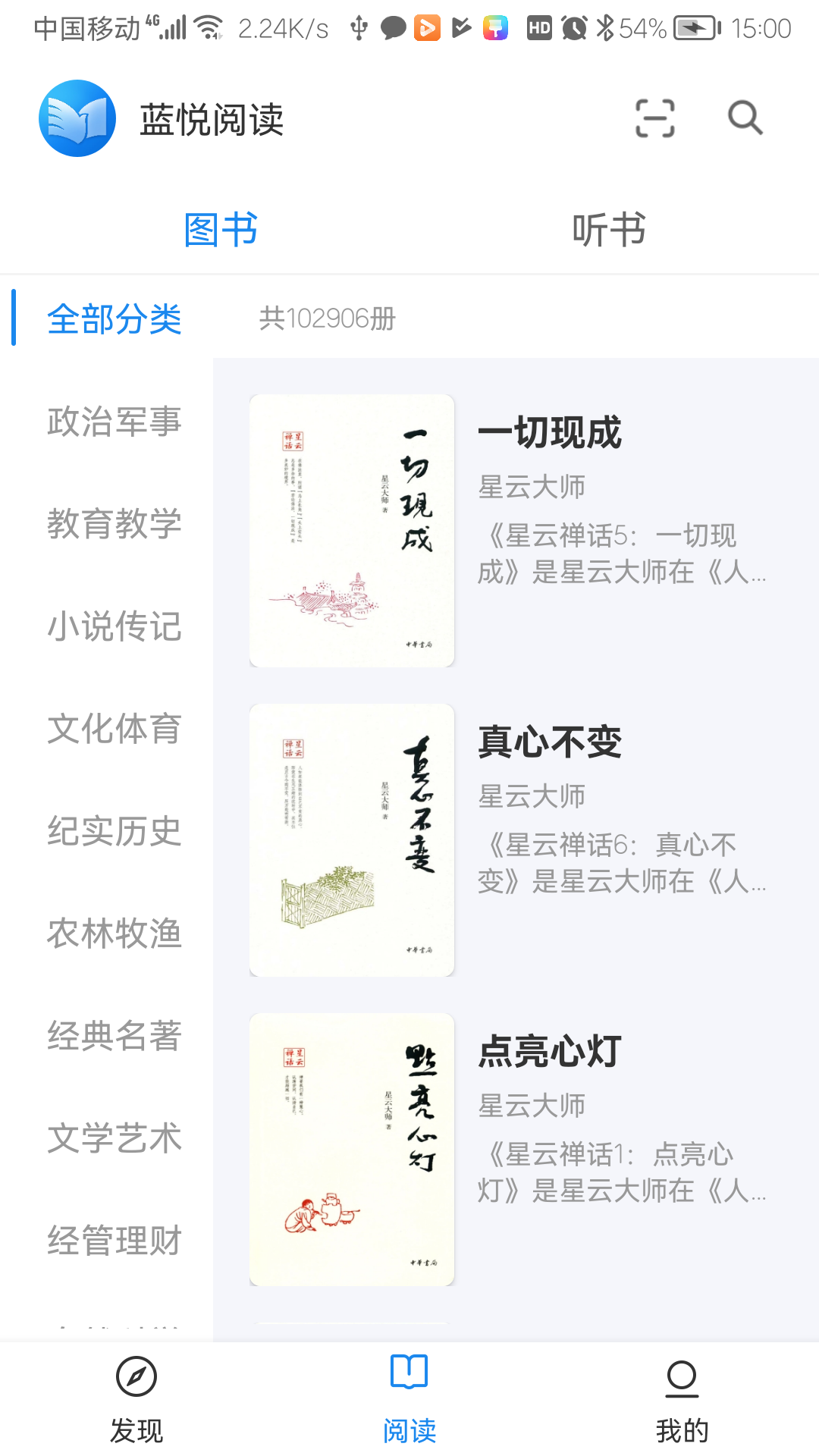The width and height of the screenshot is (819, 1456).
Task: Choose the 文化体育 category
Action: (x=114, y=729)
